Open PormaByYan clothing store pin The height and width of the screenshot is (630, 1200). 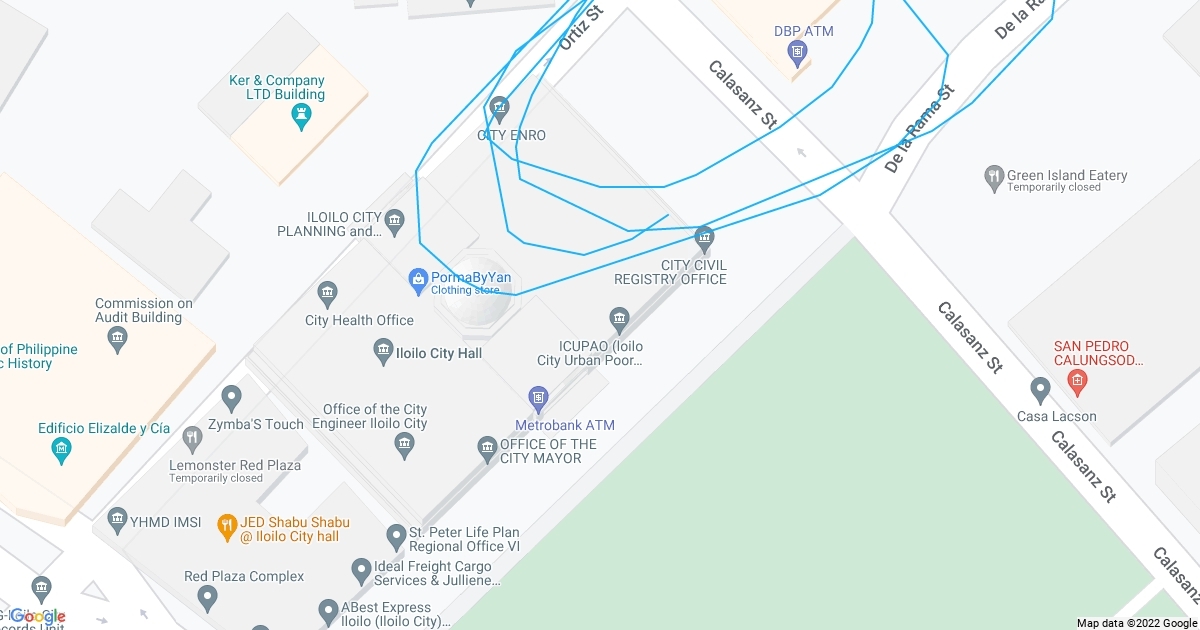click(419, 283)
